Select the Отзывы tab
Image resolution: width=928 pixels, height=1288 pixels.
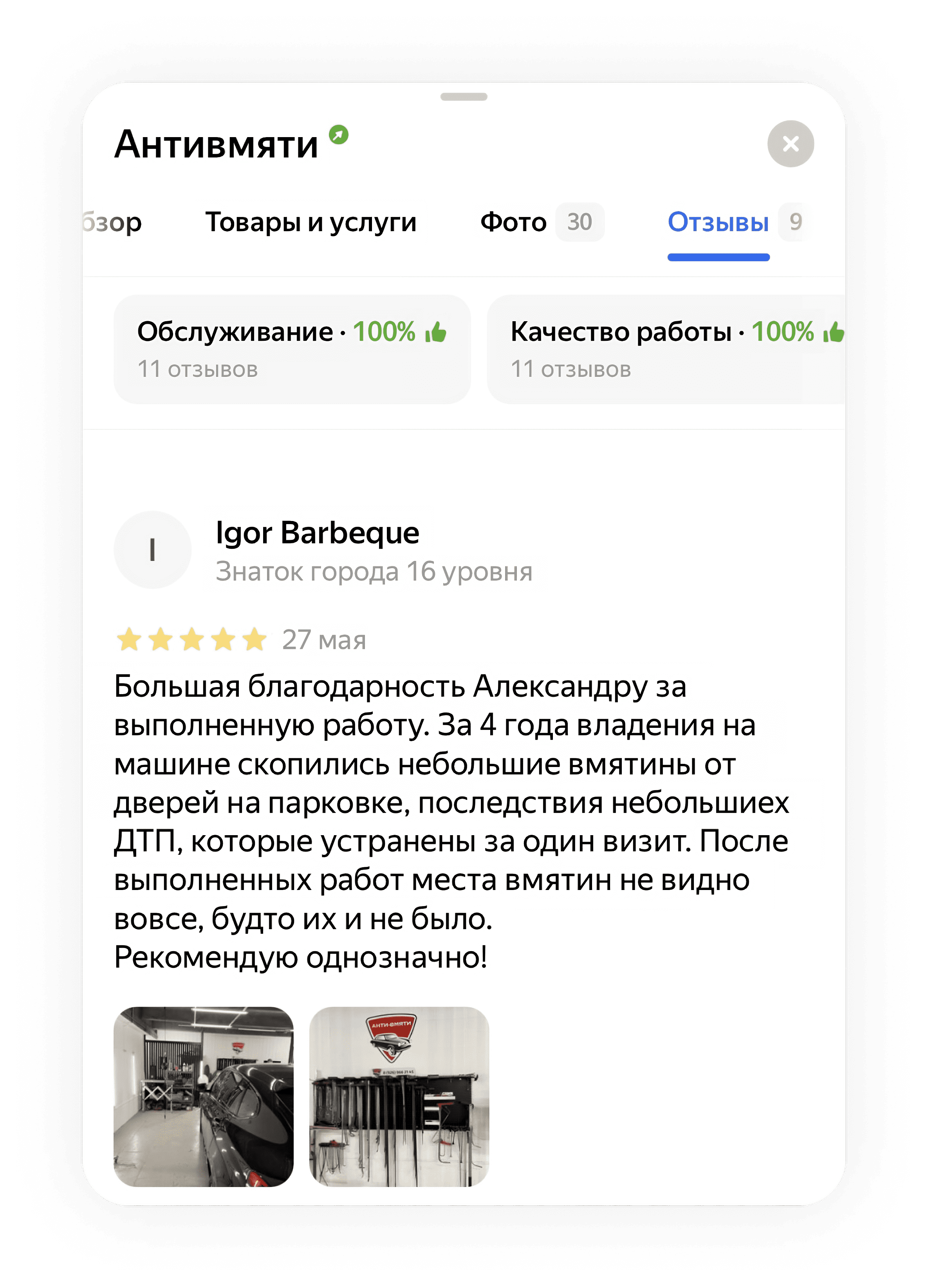[x=718, y=222]
